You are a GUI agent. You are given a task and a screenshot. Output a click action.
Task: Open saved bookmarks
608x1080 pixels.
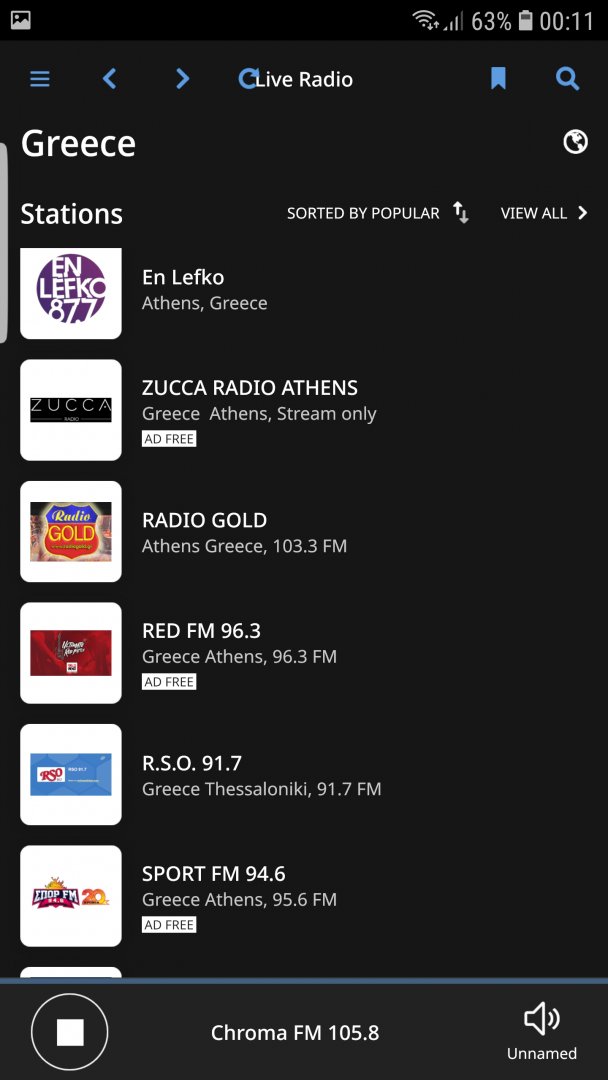[x=498, y=79]
